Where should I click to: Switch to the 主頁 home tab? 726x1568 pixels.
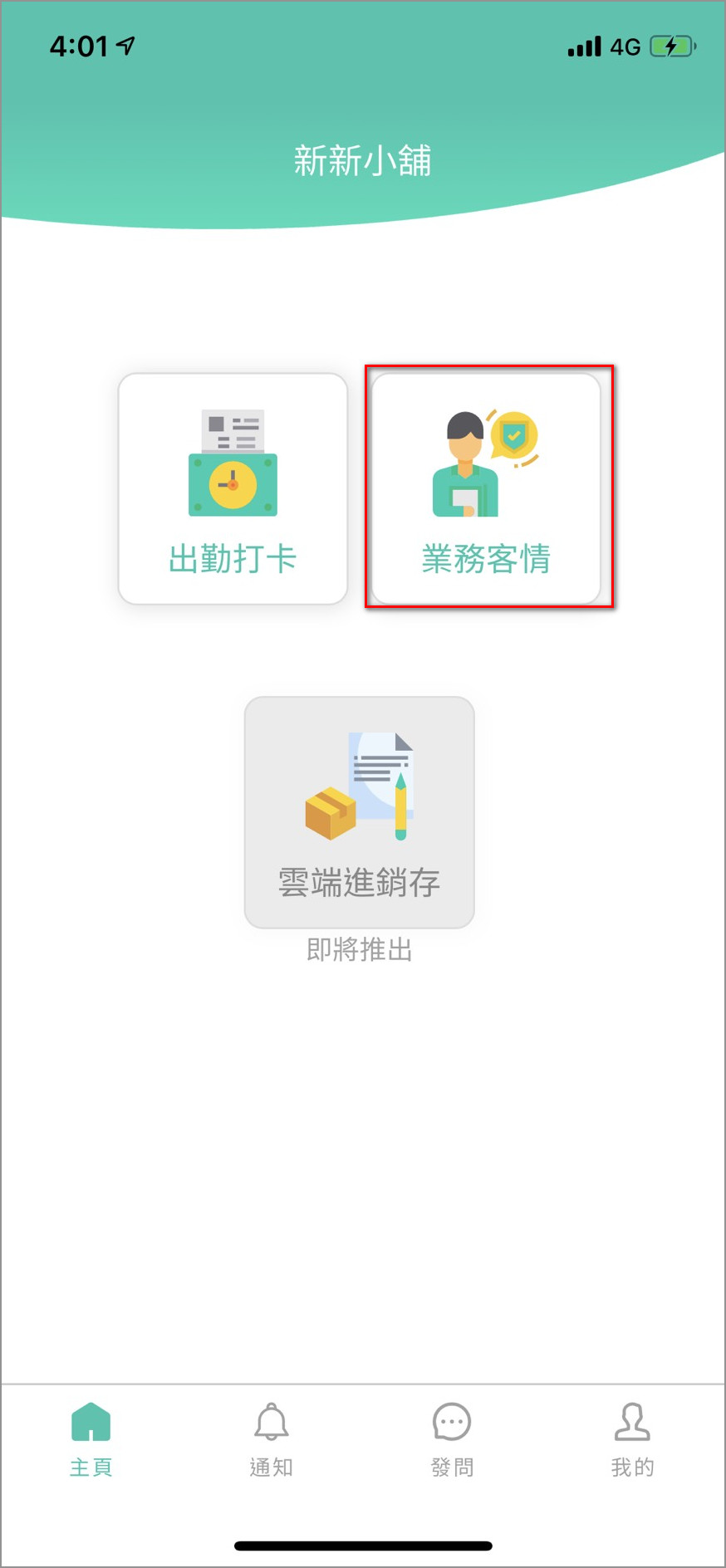(x=91, y=1438)
